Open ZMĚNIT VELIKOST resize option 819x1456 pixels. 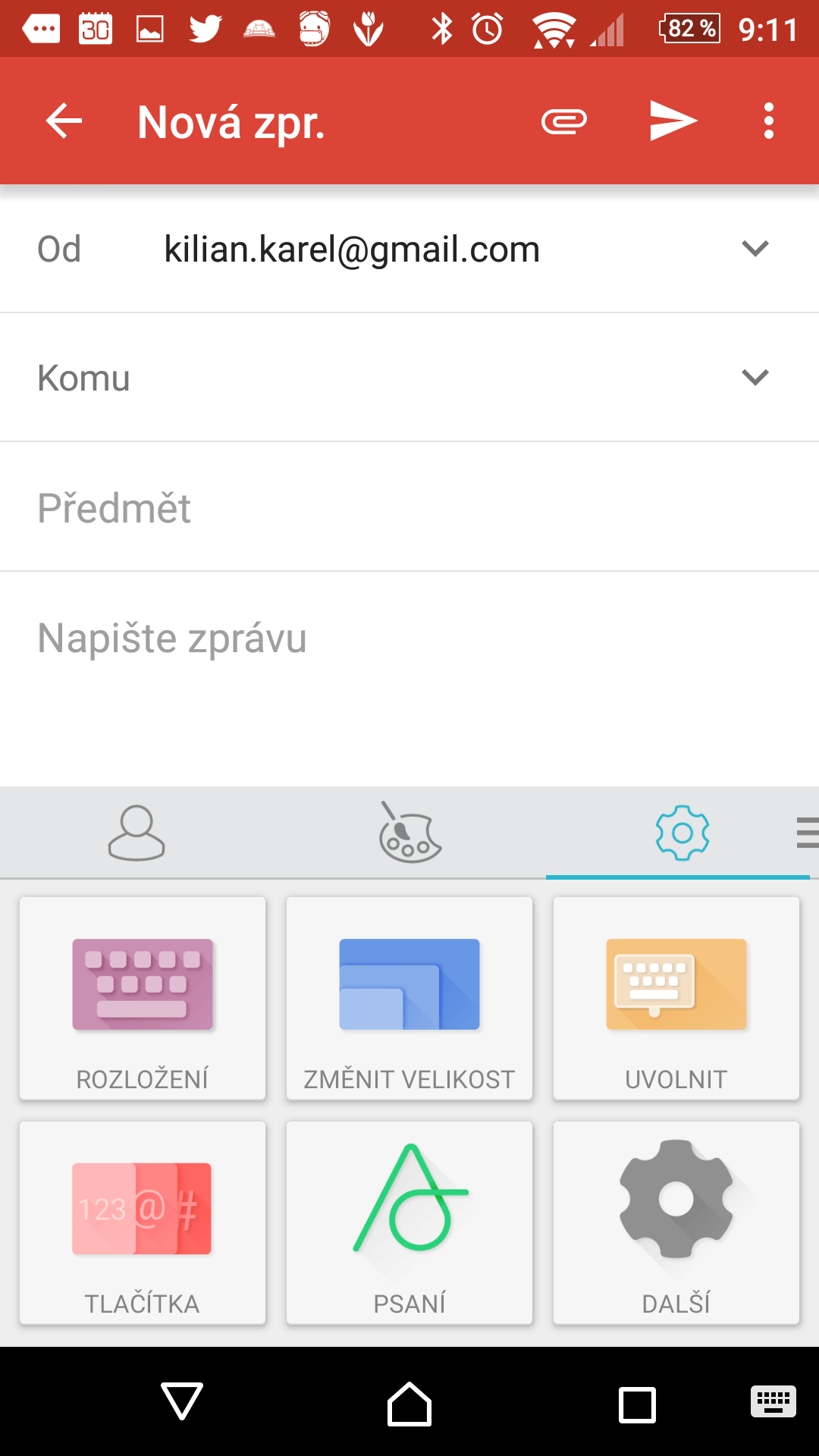pyautogui.click(x=409, y=999)
